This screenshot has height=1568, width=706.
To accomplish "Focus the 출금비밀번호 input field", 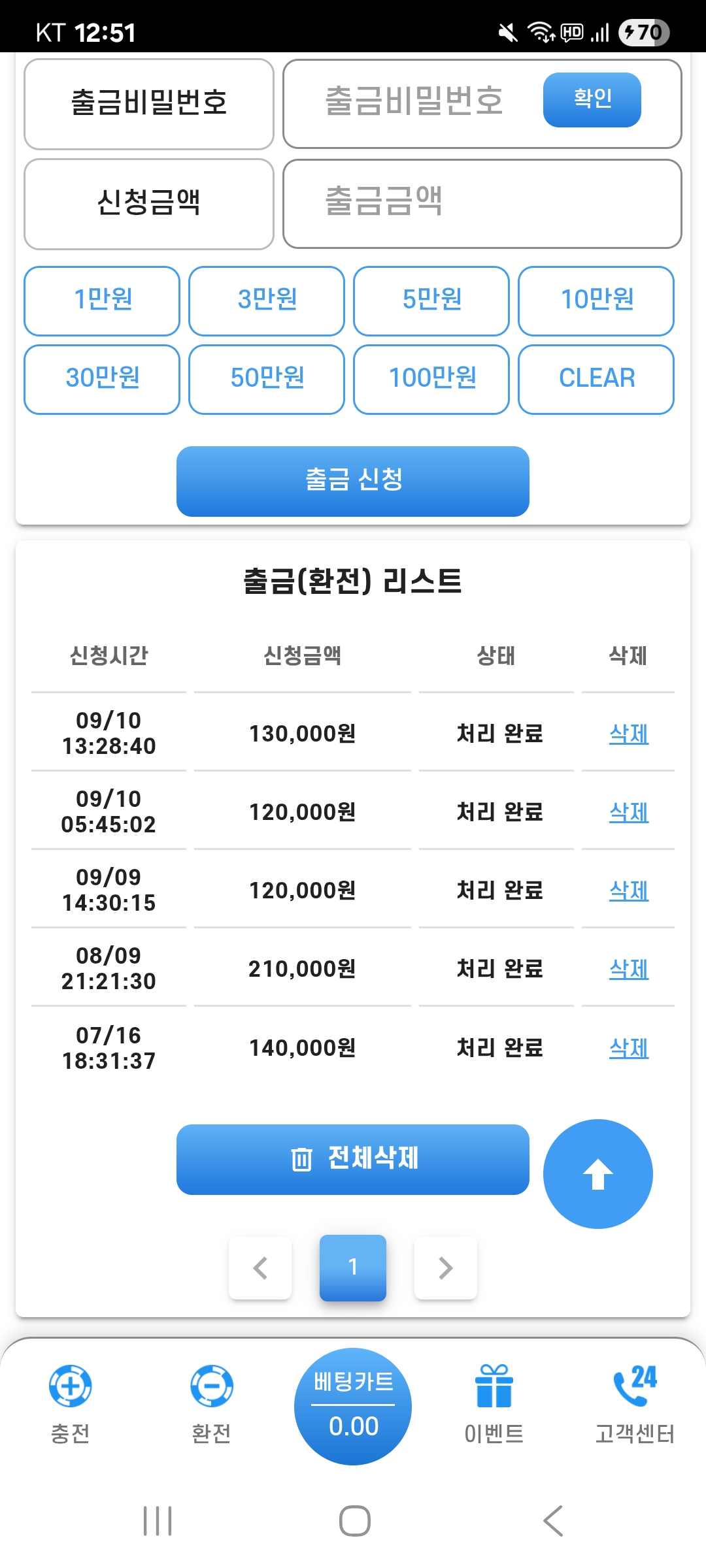I will 413,103.
